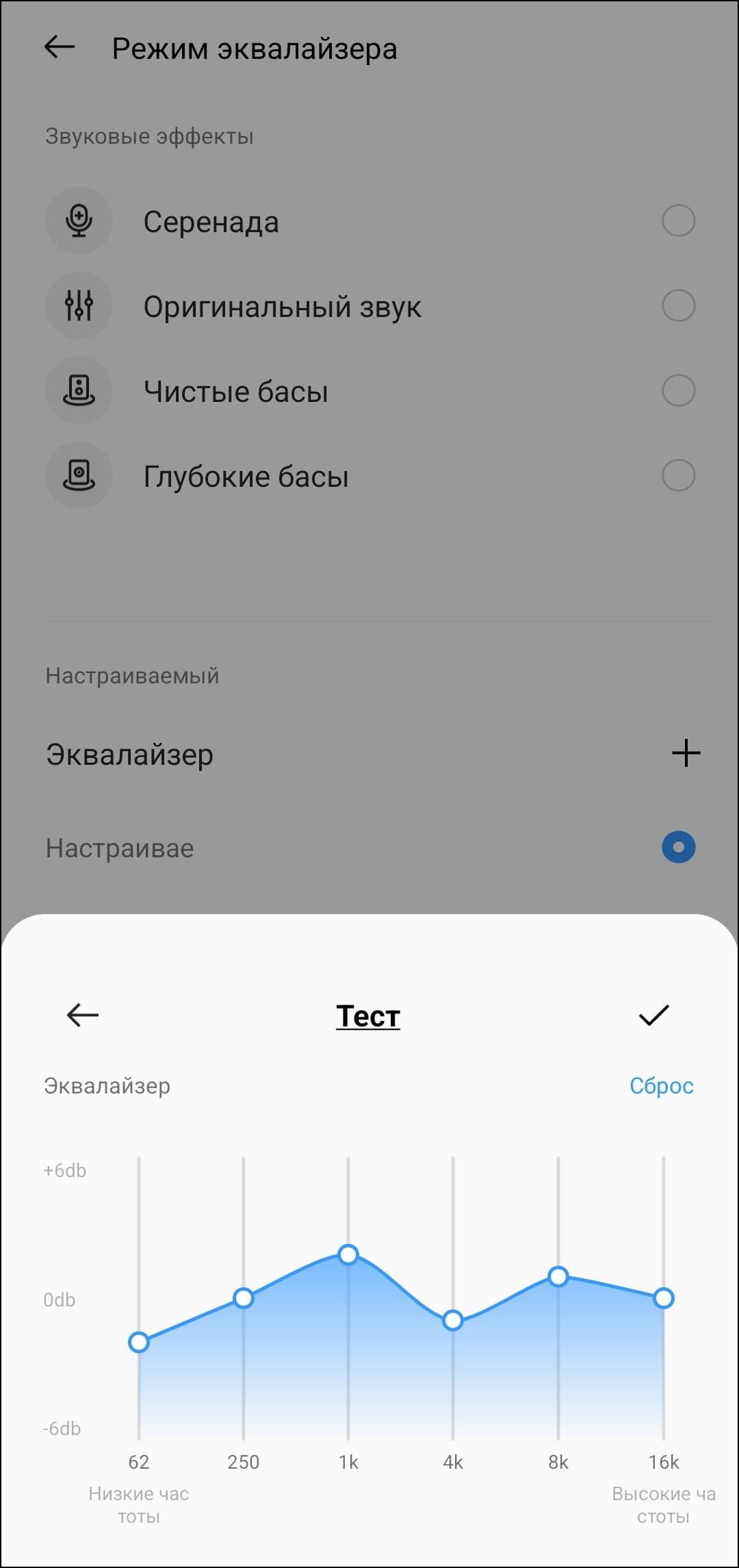Select the Настраивае custom preset
This screenshot has width=739, height=1568.
click(678, 848)
